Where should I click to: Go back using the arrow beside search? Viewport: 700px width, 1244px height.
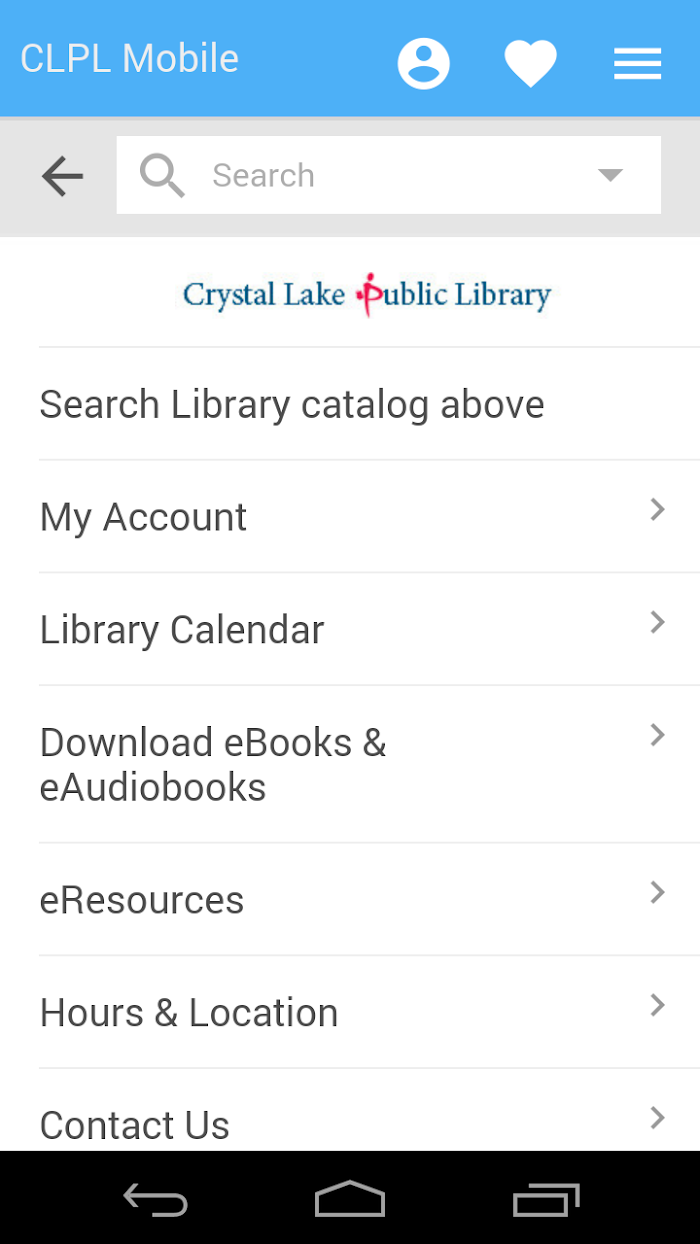pyautogui.click(x=62, y=176)
